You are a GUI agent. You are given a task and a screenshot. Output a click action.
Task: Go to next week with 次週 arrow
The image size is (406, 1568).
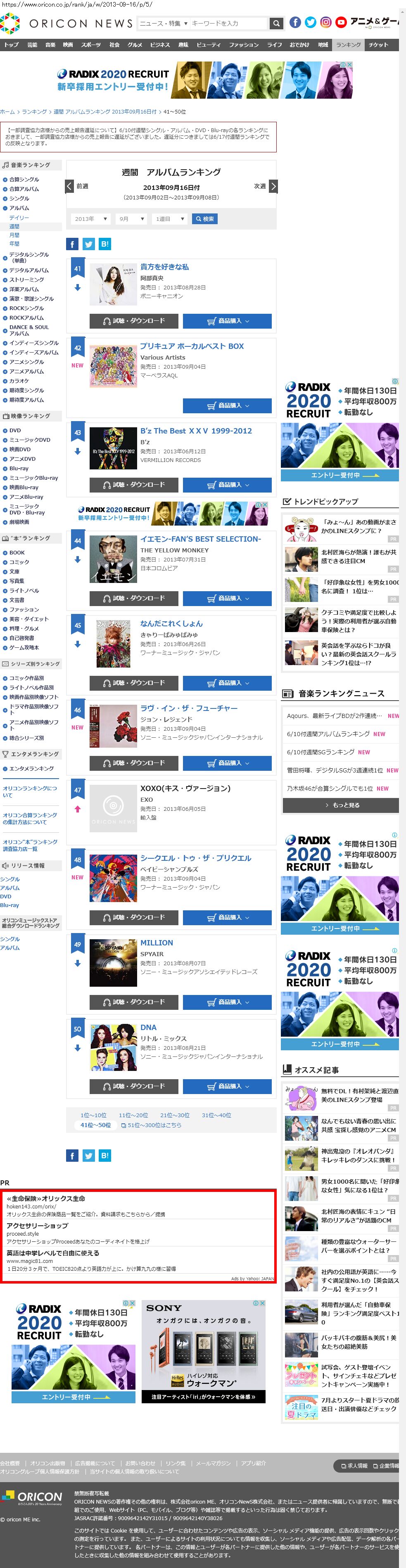(273, 186)
